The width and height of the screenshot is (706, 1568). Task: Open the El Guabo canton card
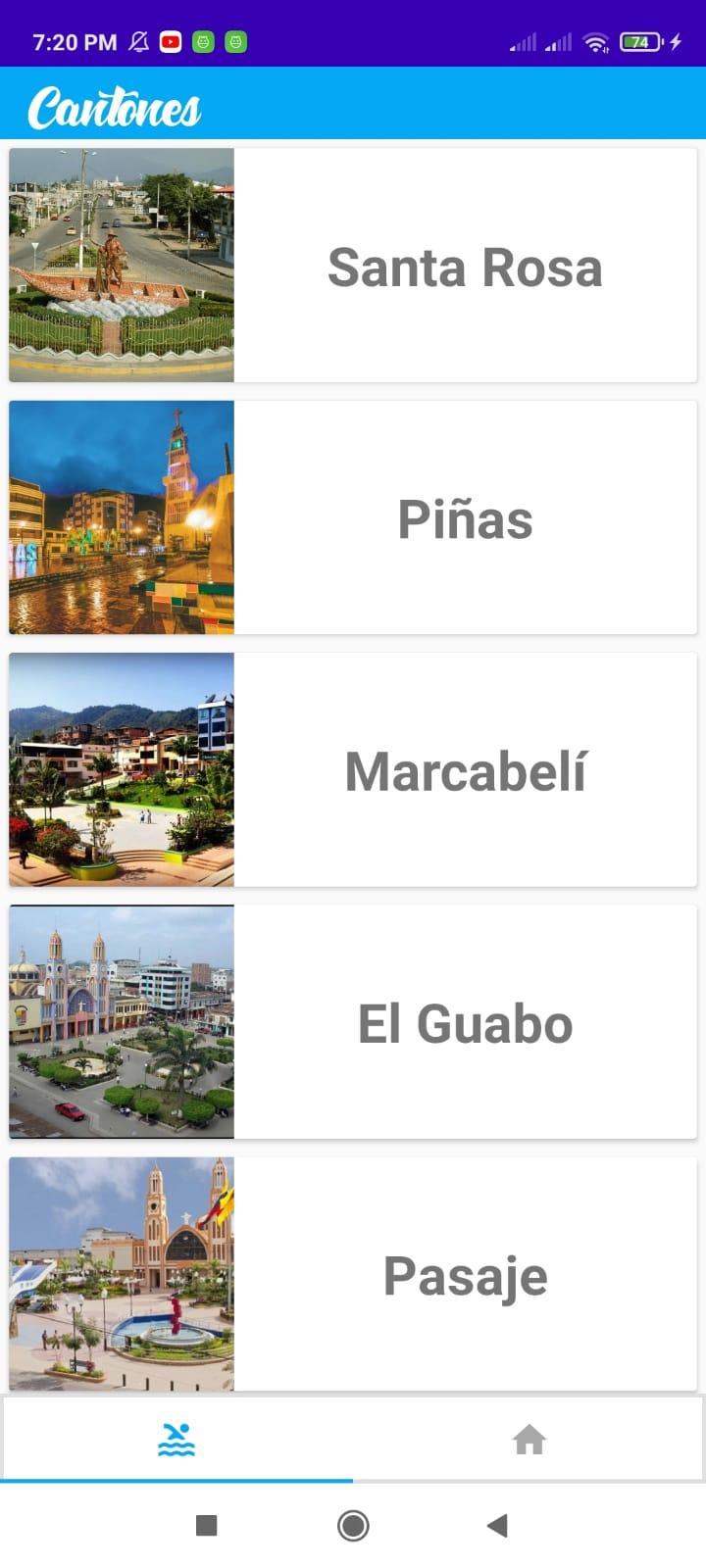(x=353, y=1022)
